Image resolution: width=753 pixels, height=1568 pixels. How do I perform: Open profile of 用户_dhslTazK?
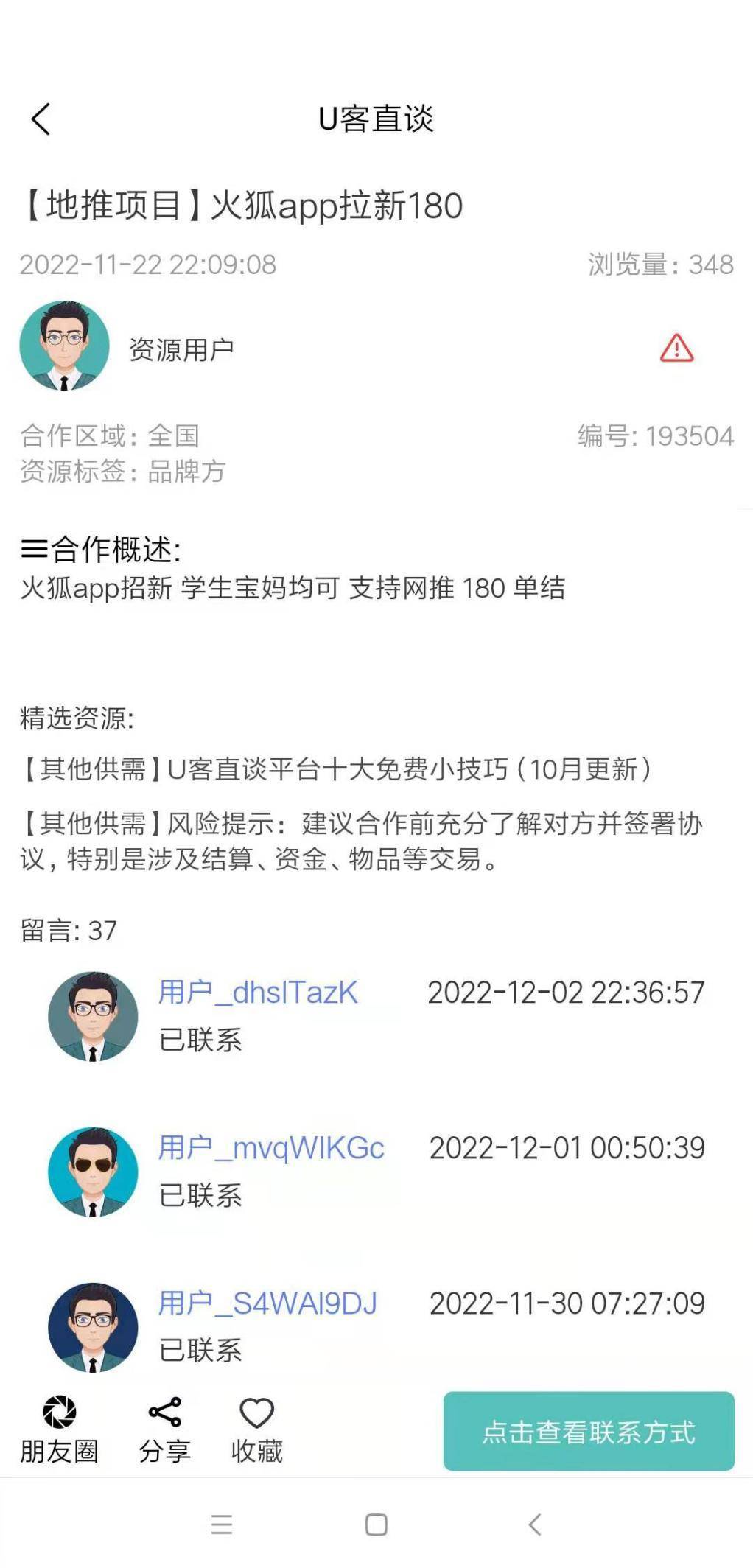[258, 993]
